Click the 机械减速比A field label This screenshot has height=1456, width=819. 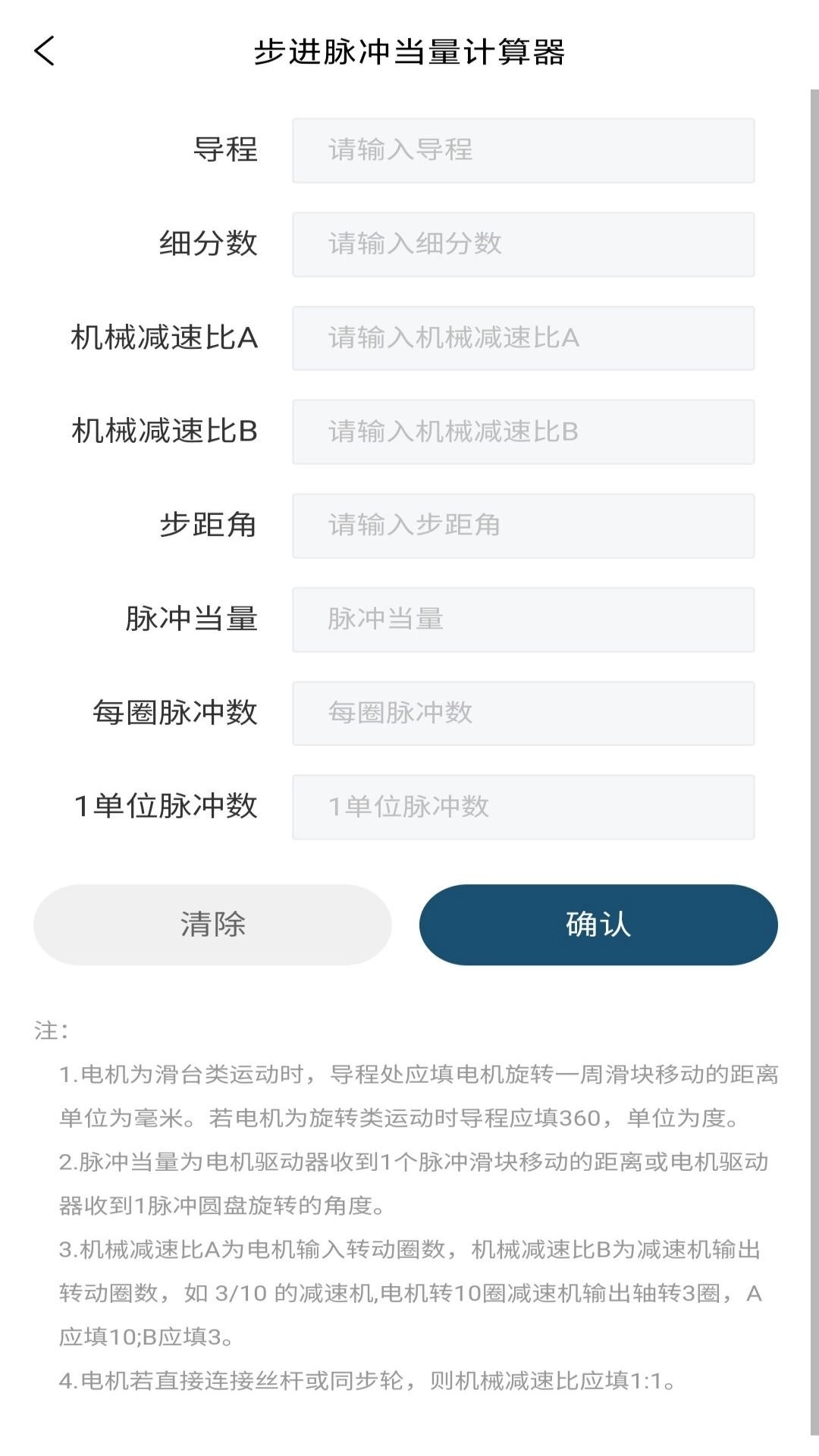(165, 338)
